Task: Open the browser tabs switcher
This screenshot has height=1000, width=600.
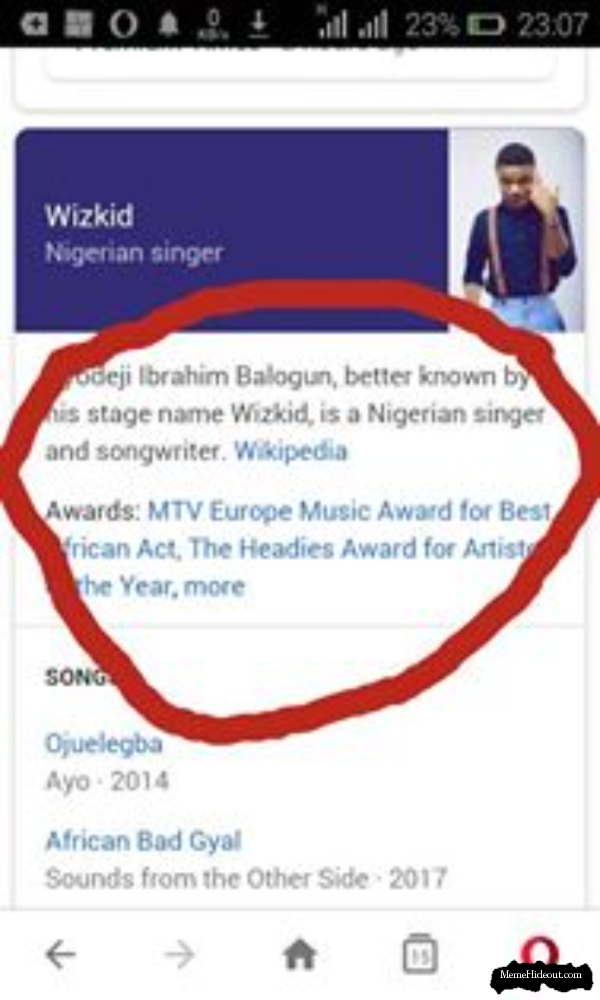Action: point(420,955)
